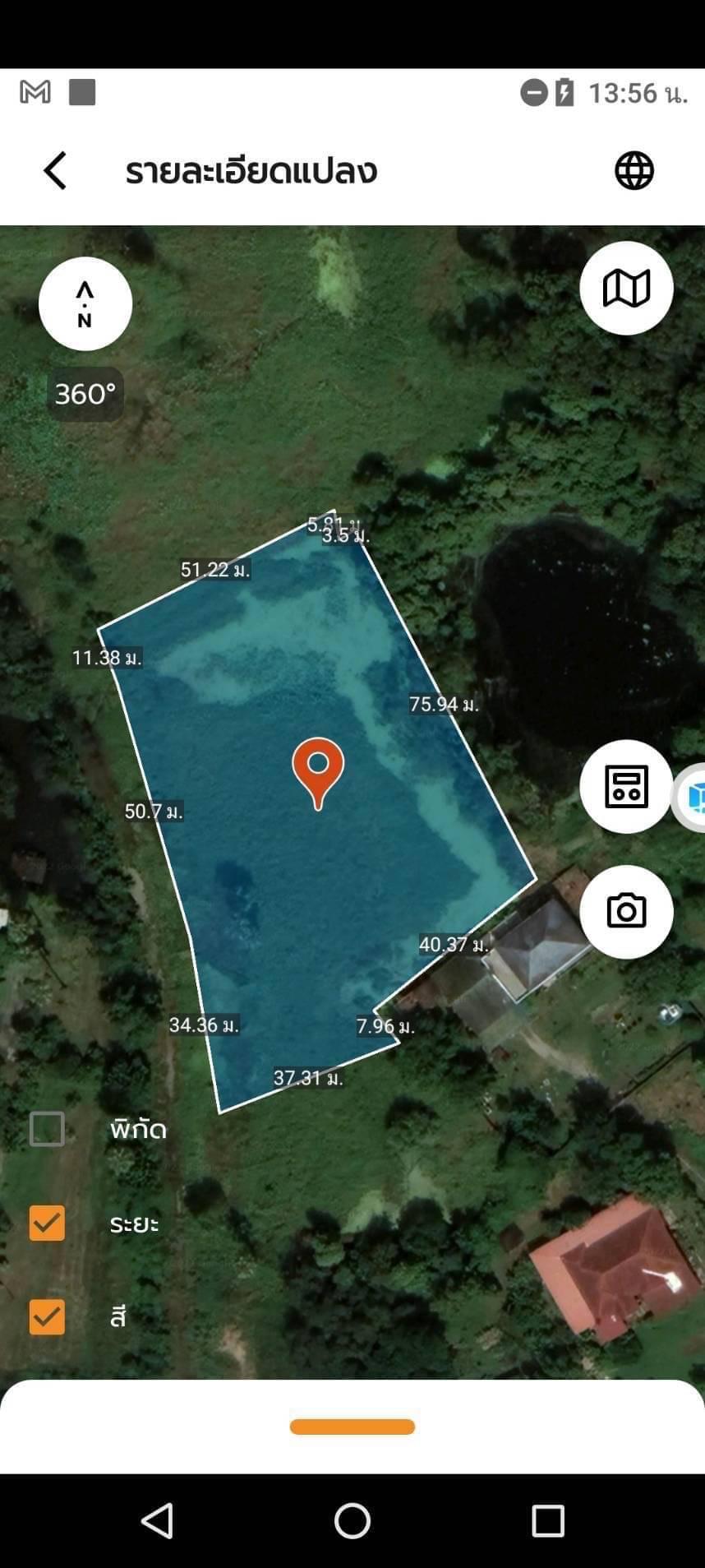Tap the 360° view button

coord(85,395)
